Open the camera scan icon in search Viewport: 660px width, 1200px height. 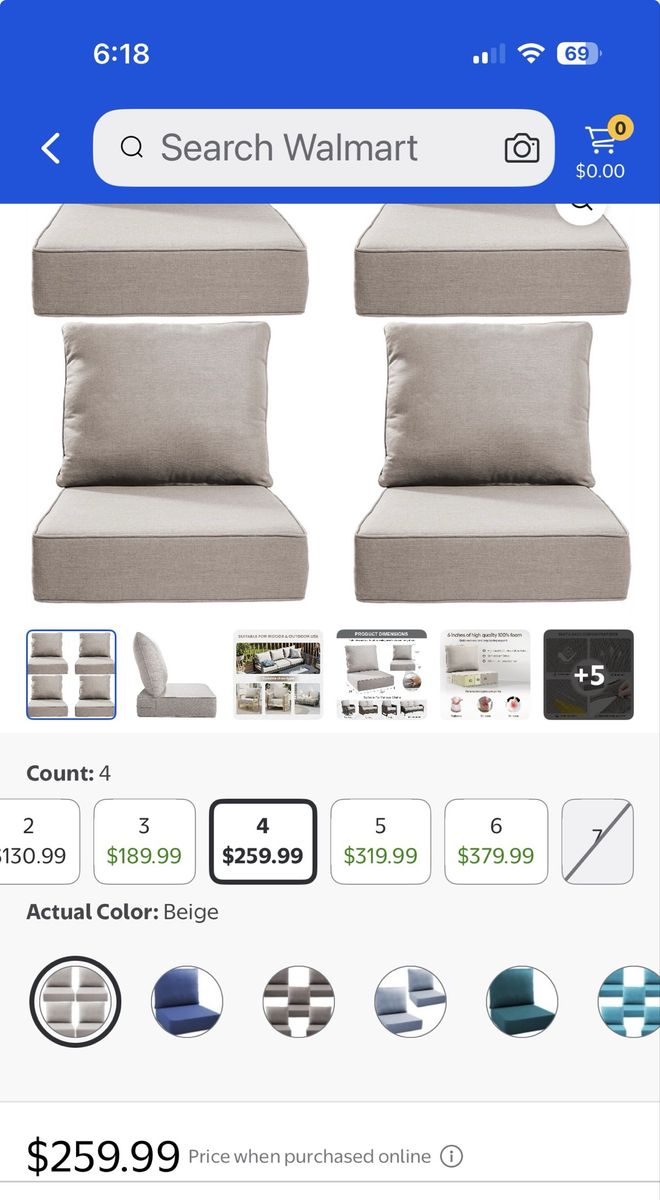click(x=521, y=148)
